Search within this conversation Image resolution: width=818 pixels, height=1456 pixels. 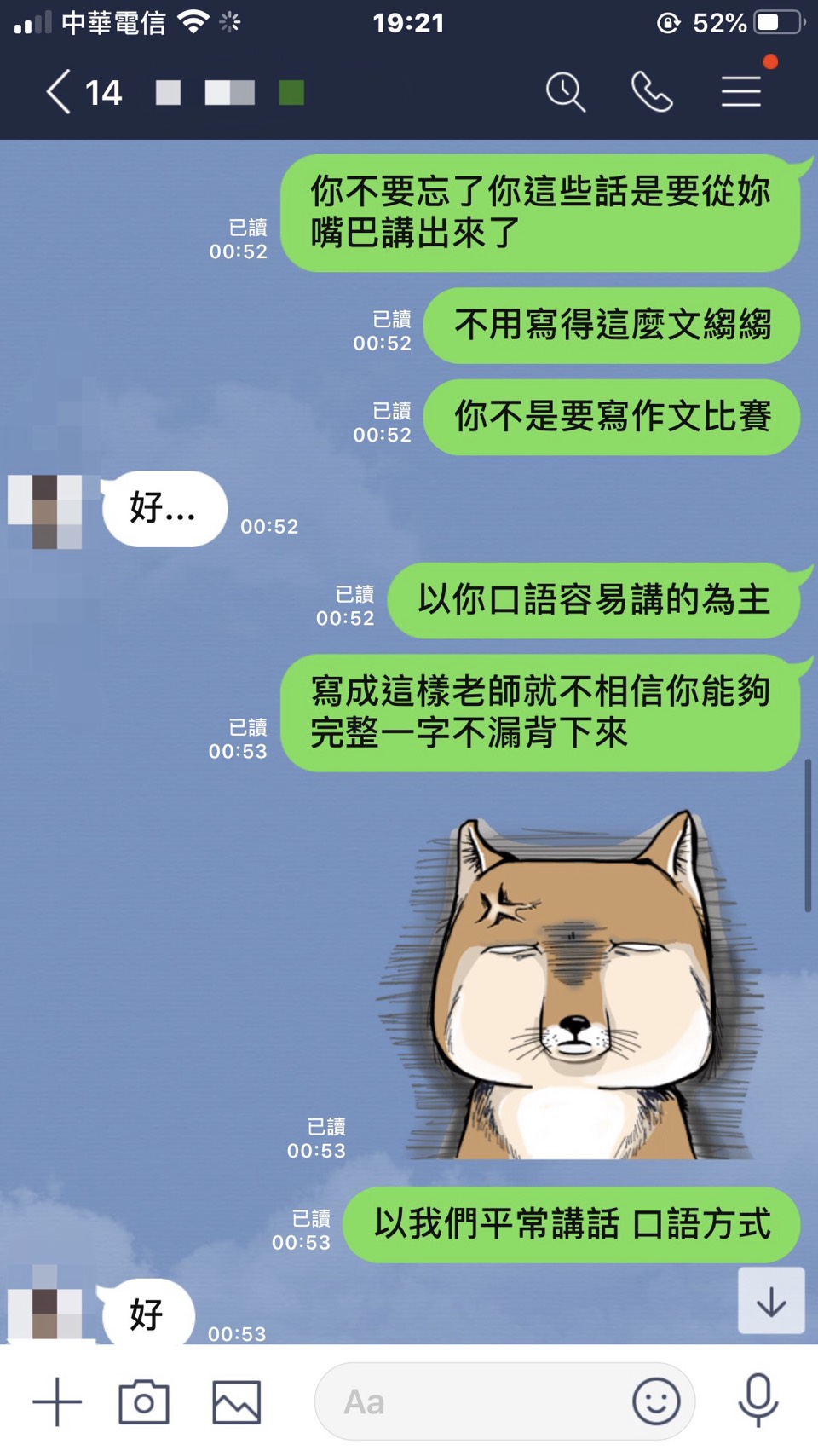pyautogui.click(x=565, y=92)
